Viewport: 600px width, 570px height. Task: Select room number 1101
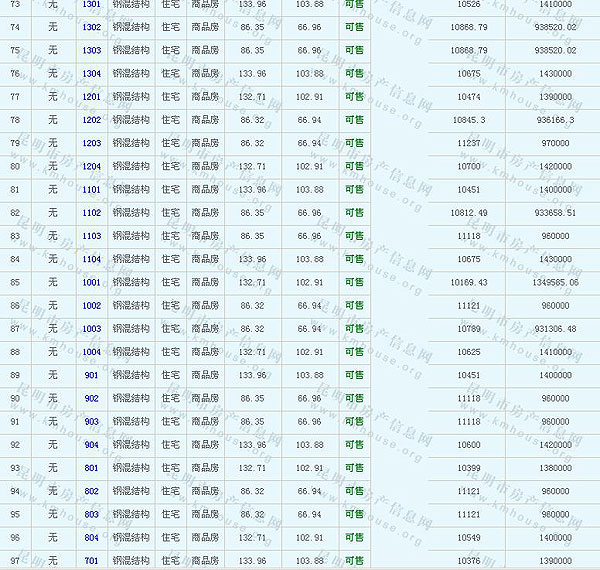[91, 189]
